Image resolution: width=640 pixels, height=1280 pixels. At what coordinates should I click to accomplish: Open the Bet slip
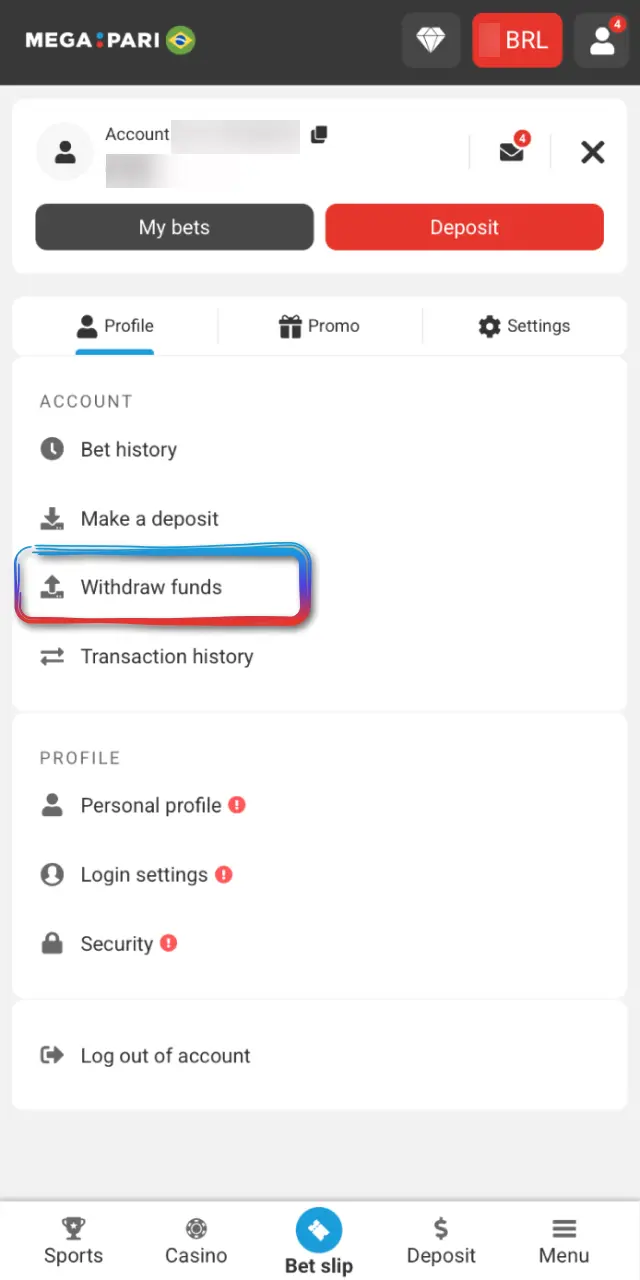[x=319, y=1241]
